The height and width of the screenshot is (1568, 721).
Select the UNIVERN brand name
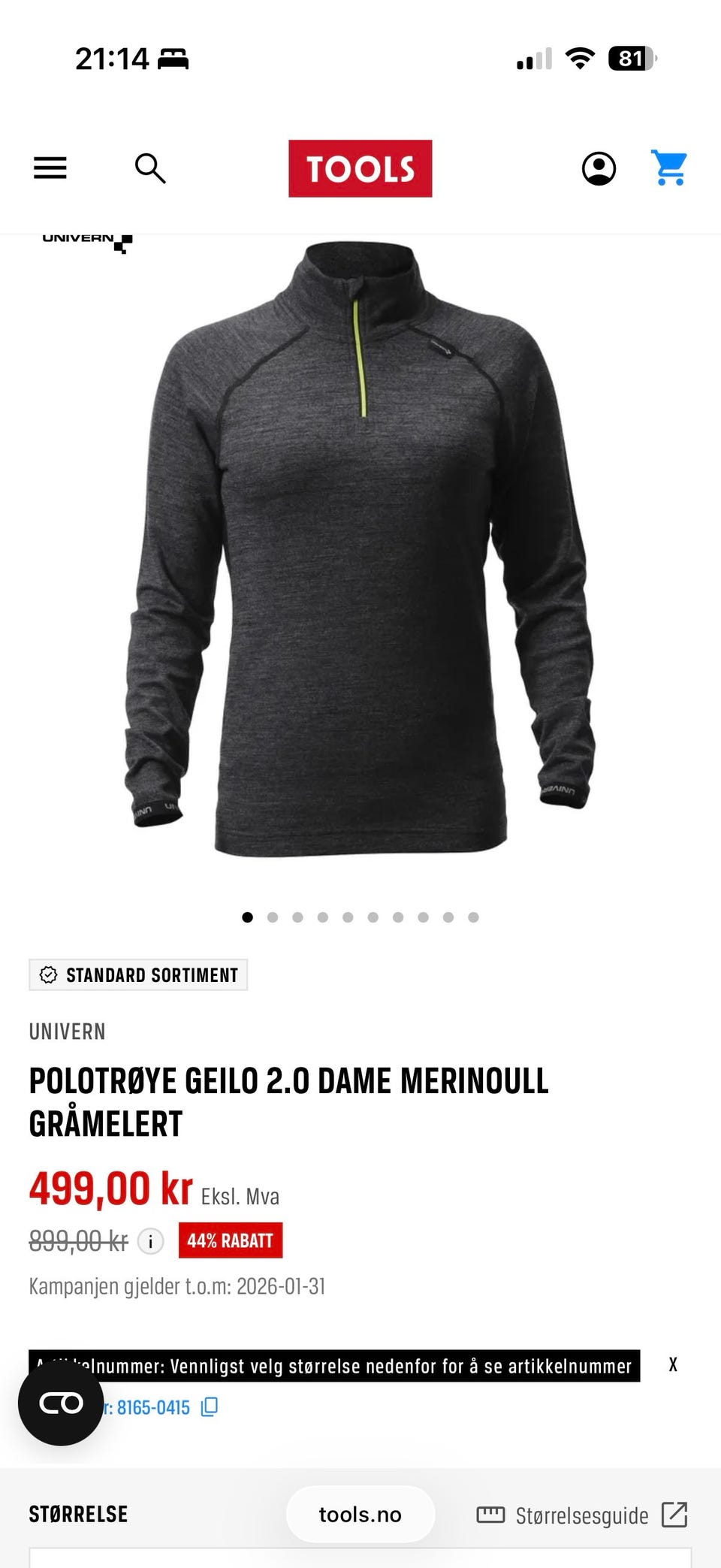(68, 1032)
